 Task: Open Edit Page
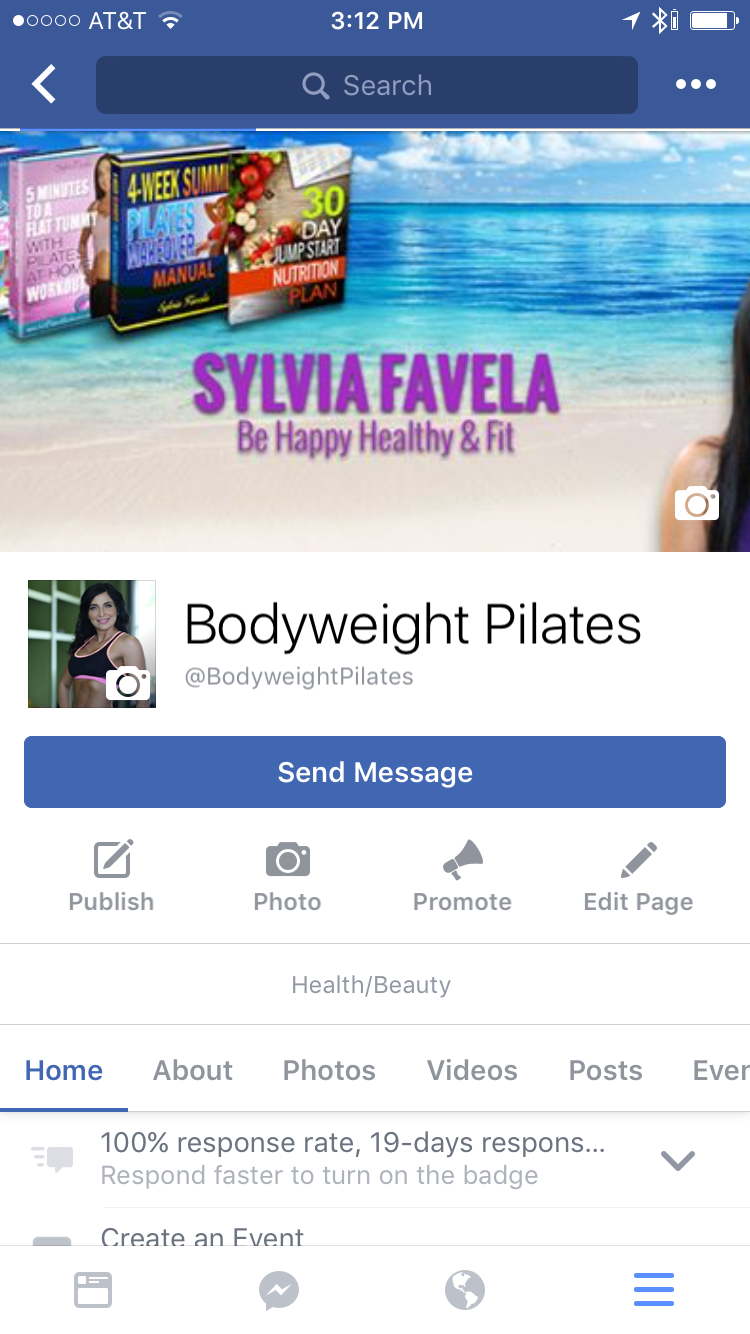click(x=638, y=877)
